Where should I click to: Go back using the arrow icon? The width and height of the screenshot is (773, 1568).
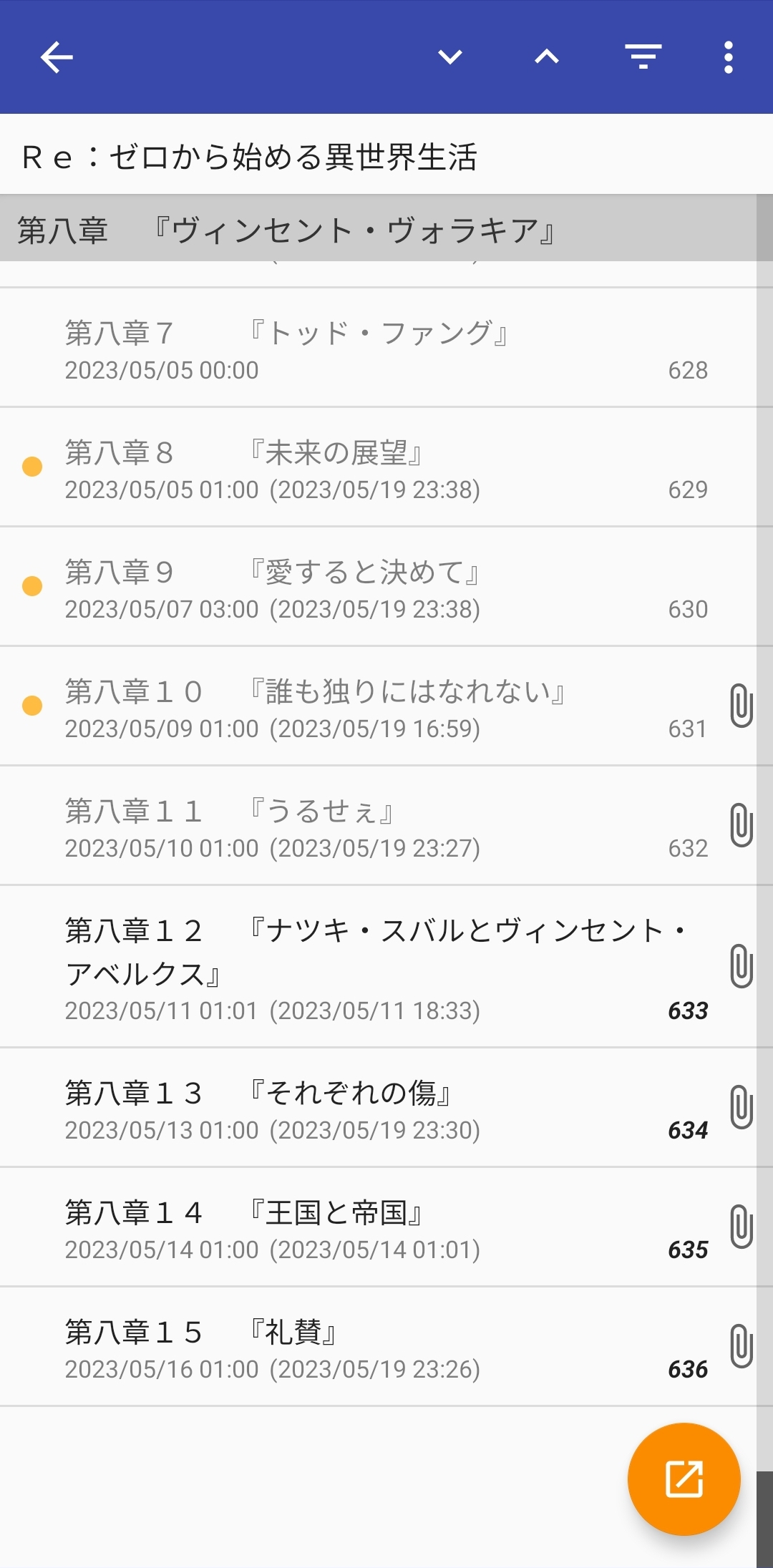tap(57, 57)
